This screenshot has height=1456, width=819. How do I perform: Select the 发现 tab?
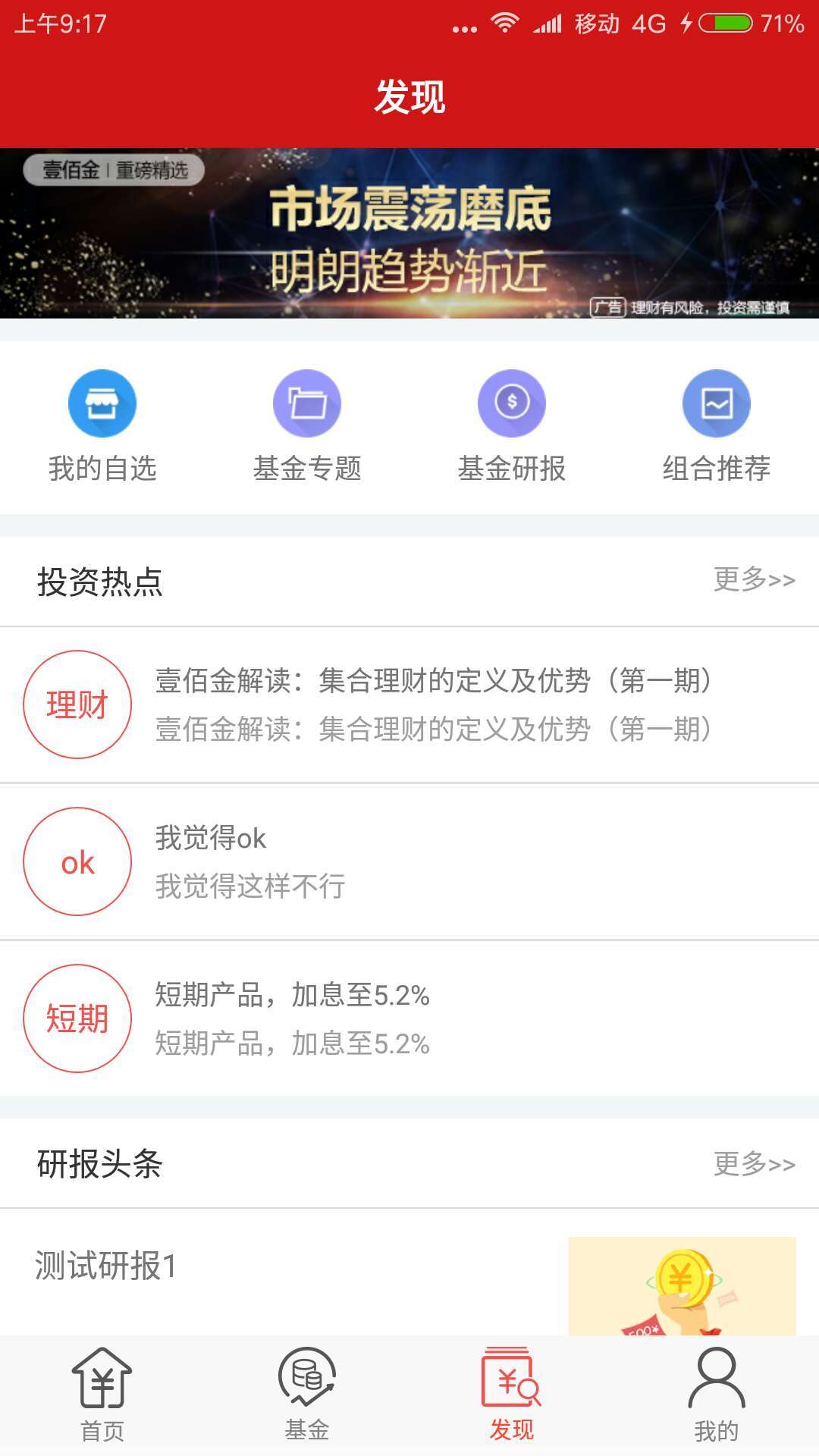coord(512,1395)
